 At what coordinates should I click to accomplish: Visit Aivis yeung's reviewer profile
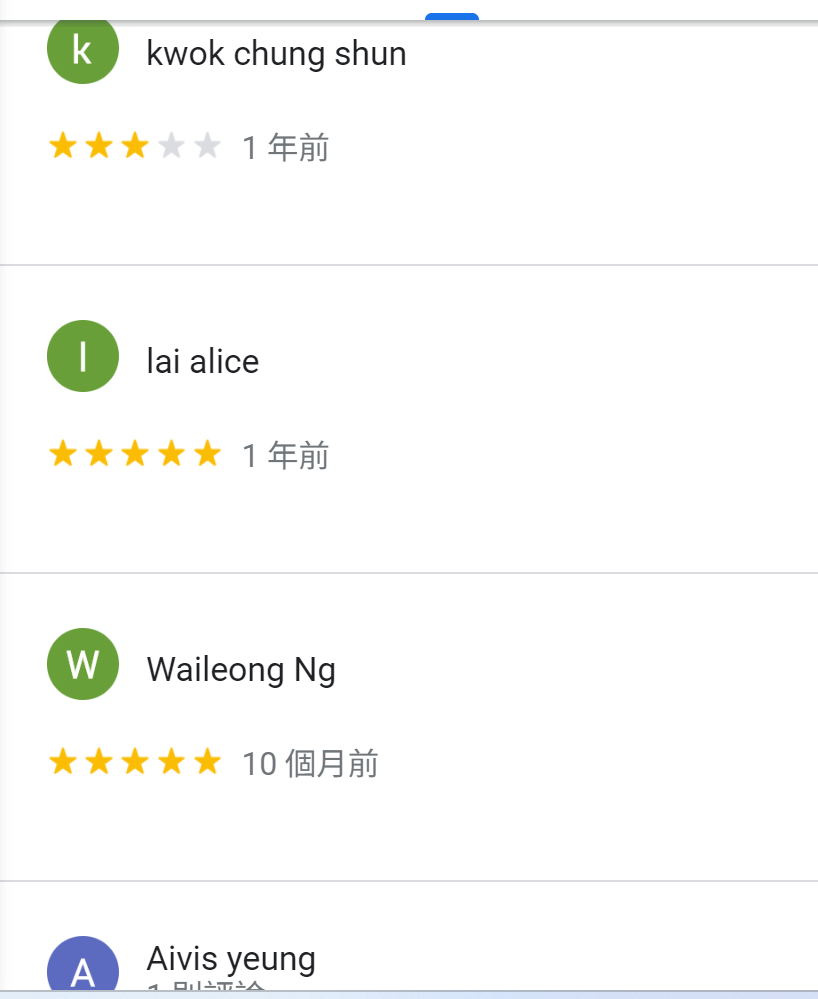pyautogui.click(x=231, y=958)
